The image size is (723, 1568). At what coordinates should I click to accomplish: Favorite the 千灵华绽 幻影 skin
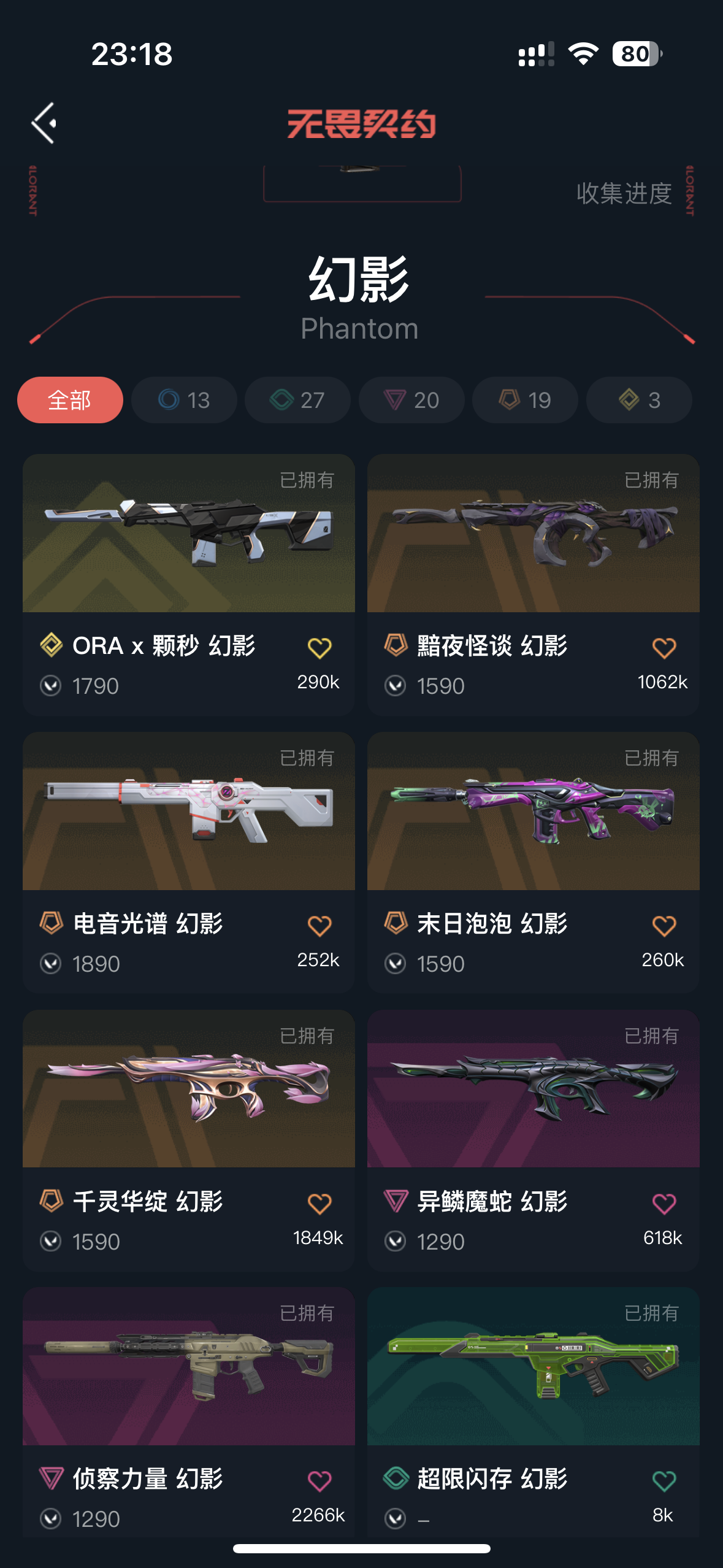(319, 1204)
